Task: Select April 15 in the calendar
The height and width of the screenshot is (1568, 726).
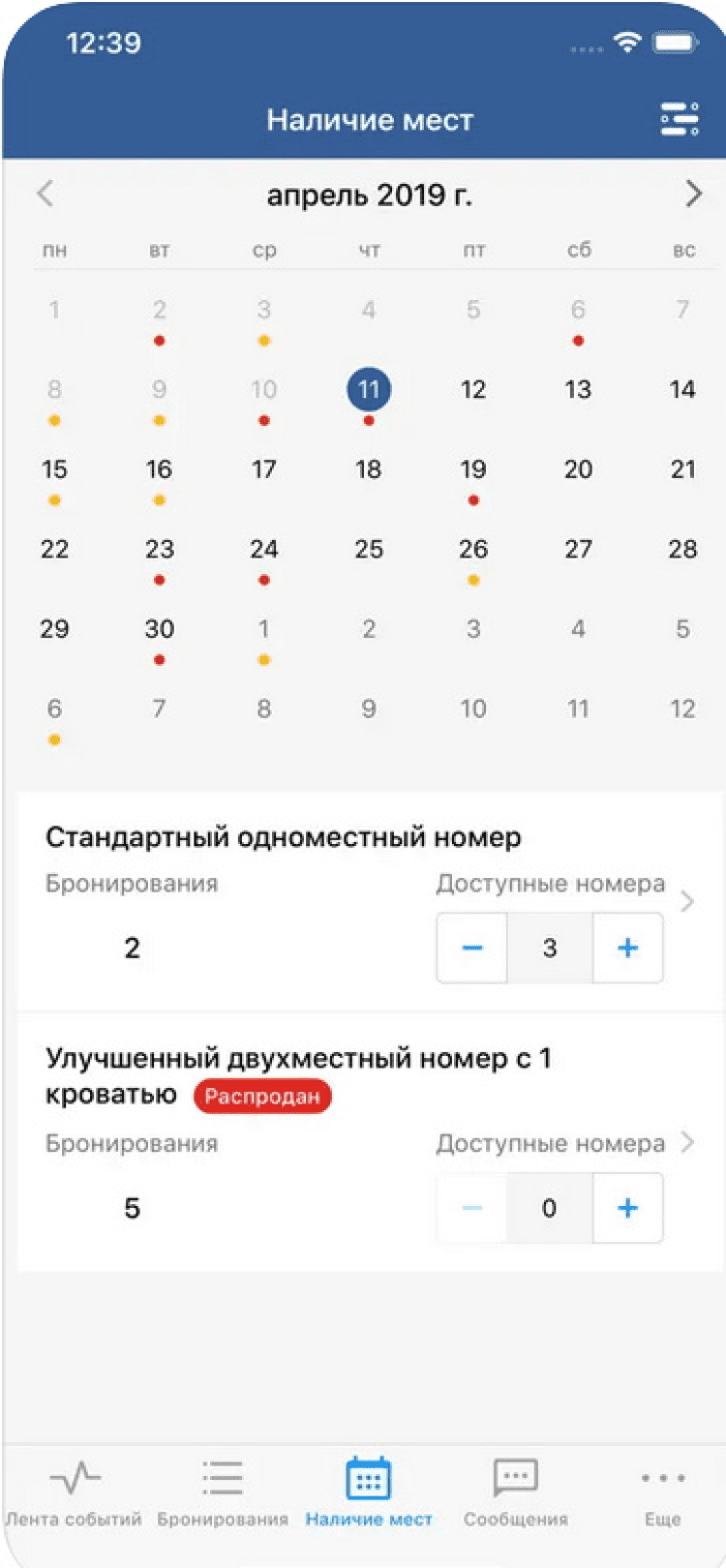Action: (54, 470)
